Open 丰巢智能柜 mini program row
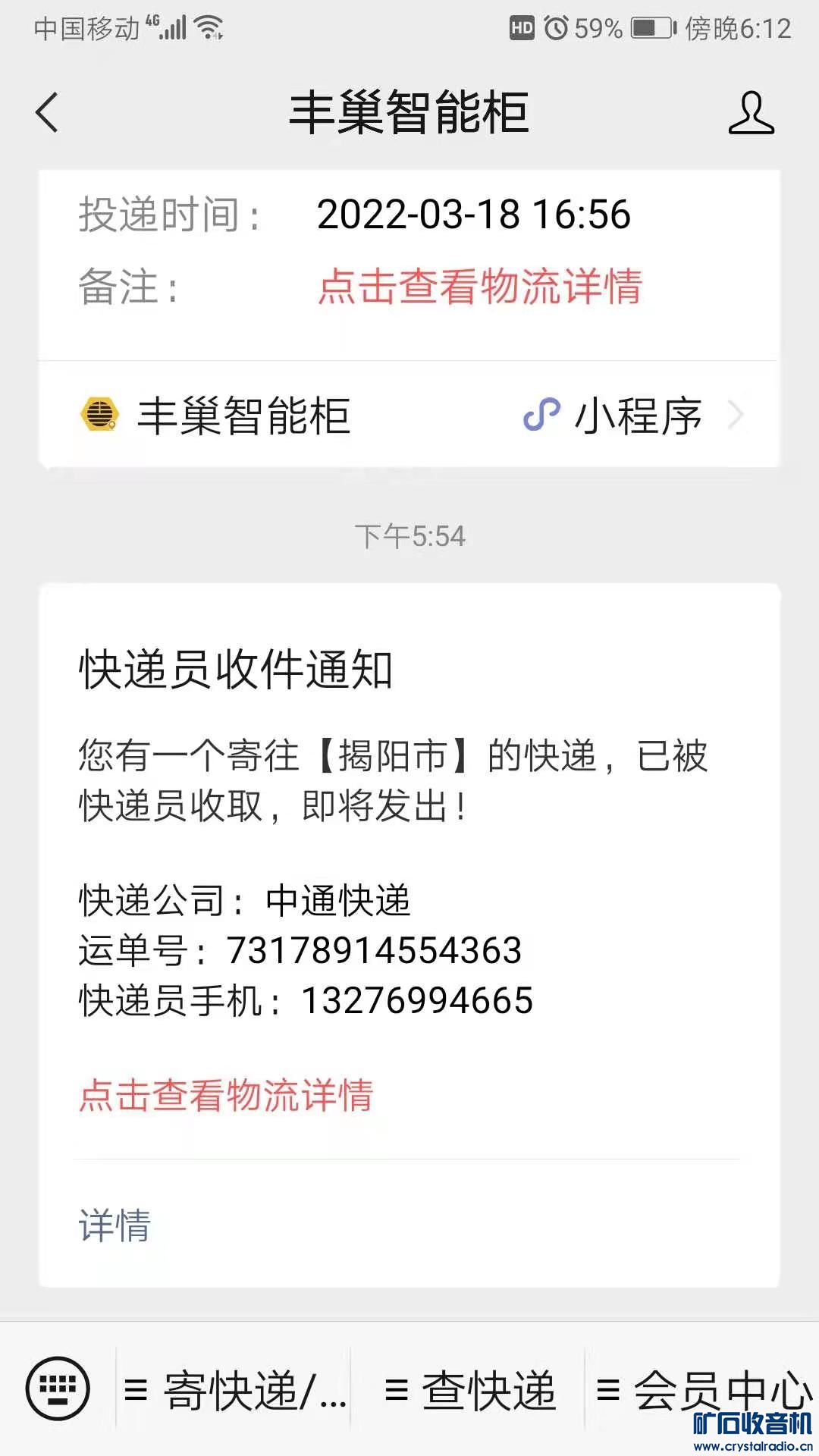Screen dimensions: 819x1456 (x=409, y=416)
